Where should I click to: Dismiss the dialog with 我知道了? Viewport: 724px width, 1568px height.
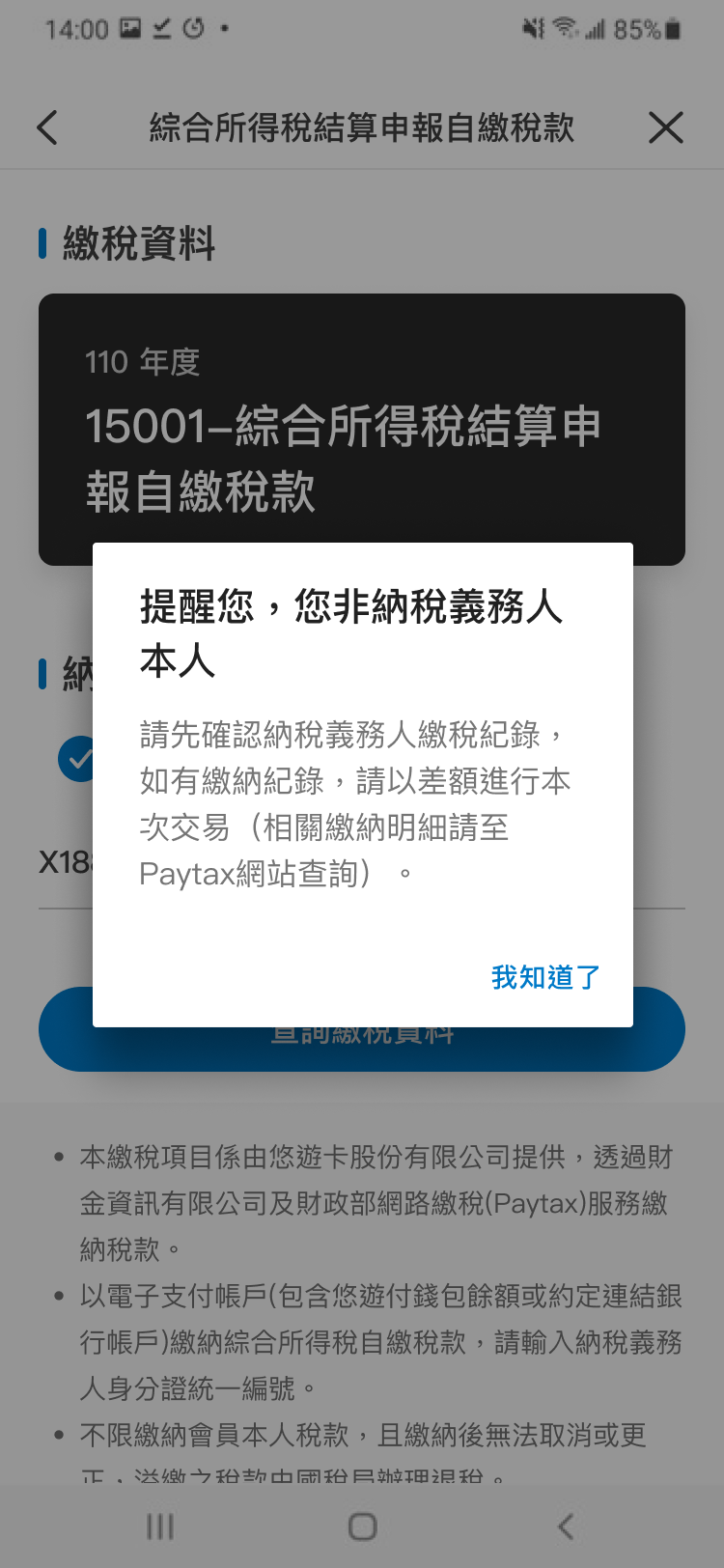point(545,977)
